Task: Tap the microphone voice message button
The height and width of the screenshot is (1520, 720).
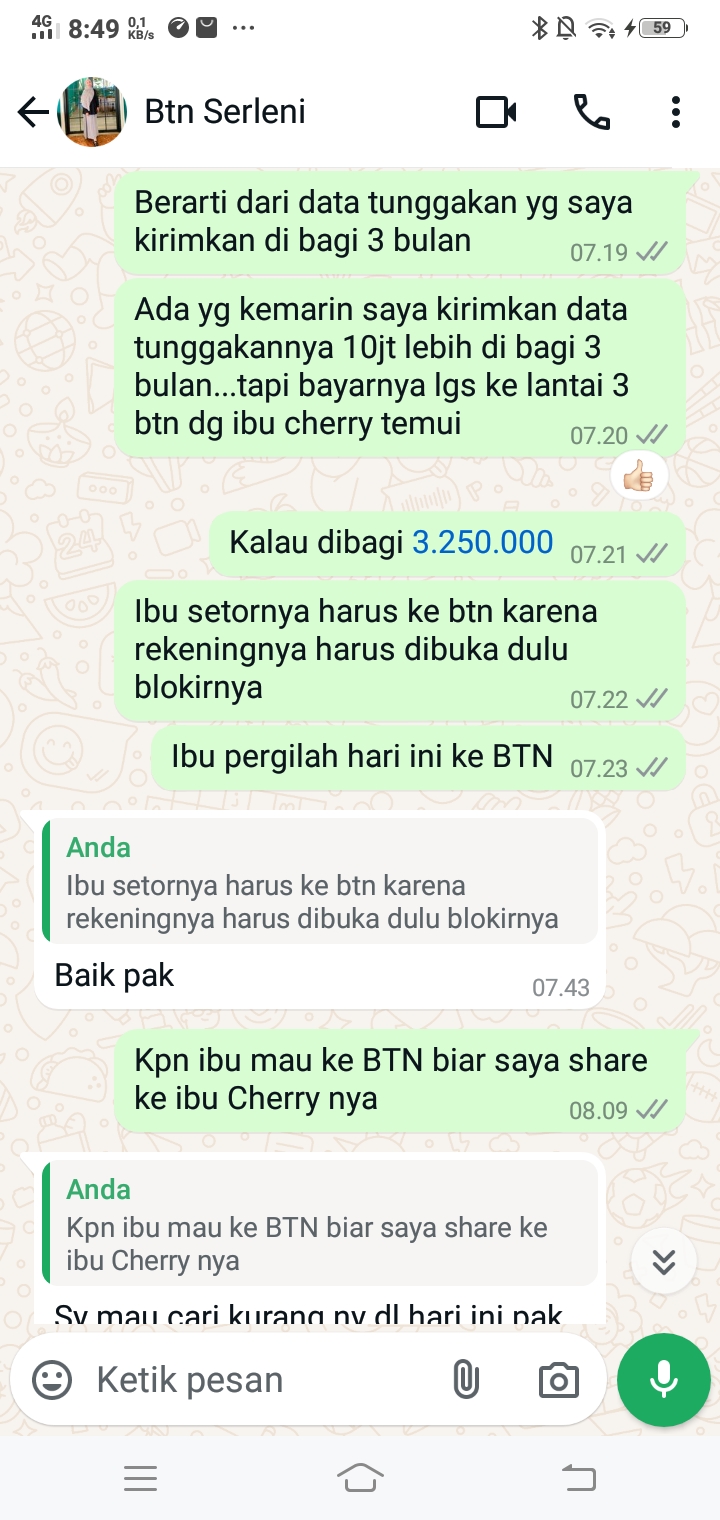Action: [x=664, y=1381]
